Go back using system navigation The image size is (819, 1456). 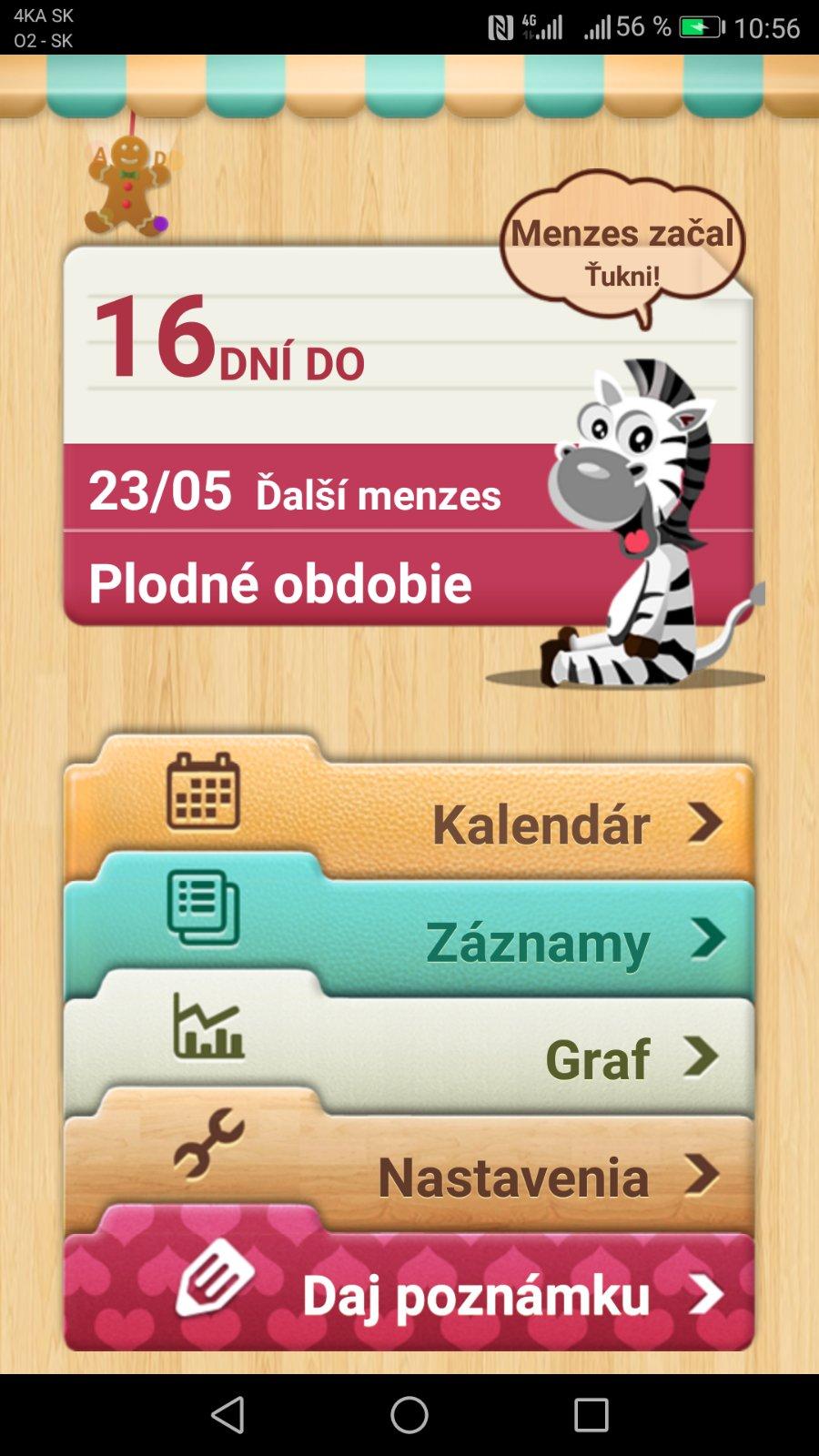point(227,1415)
